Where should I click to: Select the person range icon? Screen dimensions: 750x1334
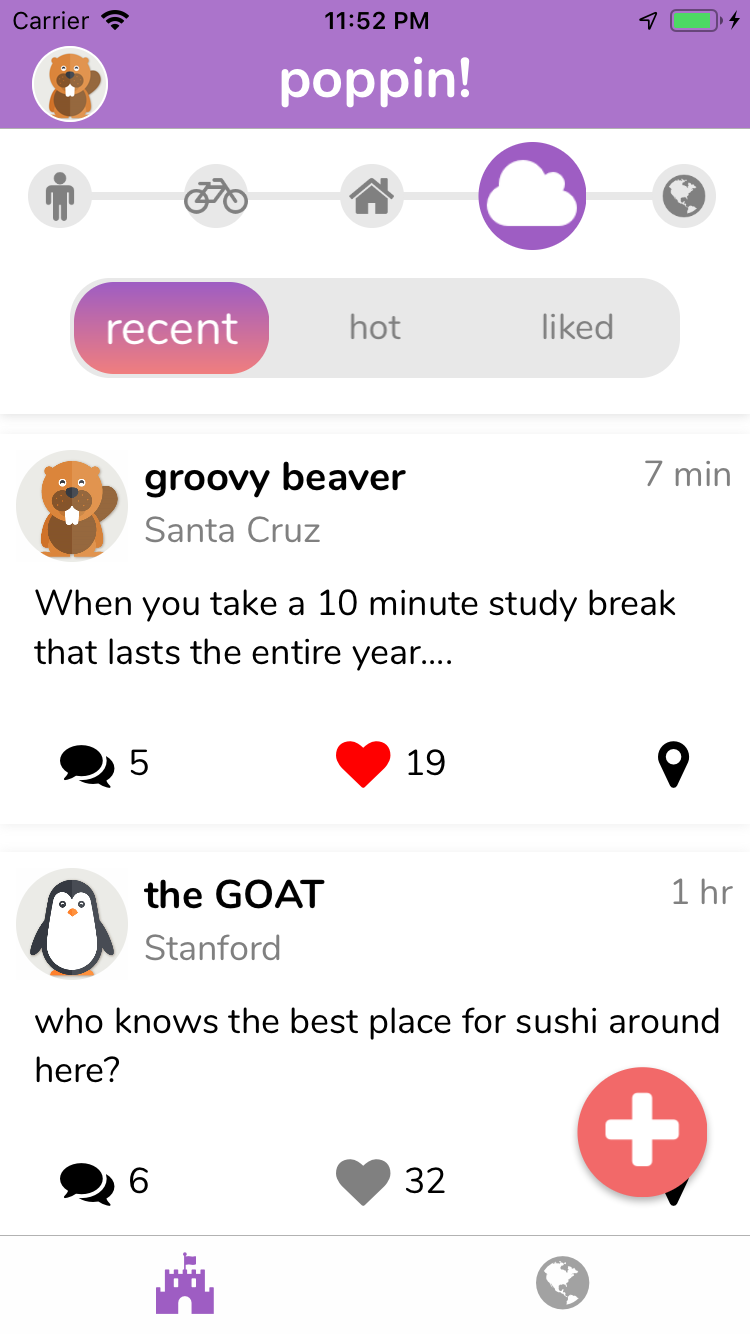[x=60, y=196]
